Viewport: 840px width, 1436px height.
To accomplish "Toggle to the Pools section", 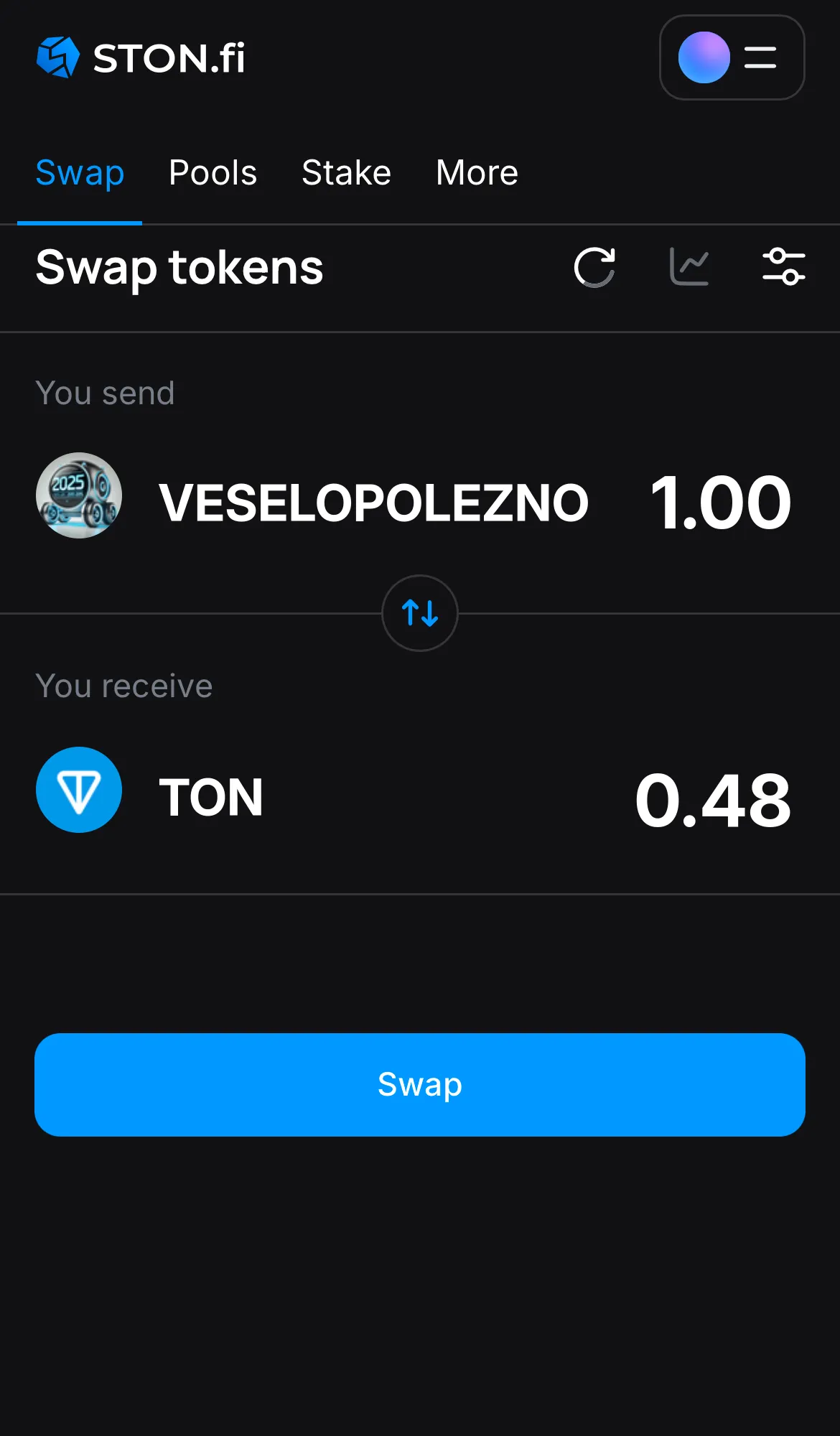I will coord(213,173).
